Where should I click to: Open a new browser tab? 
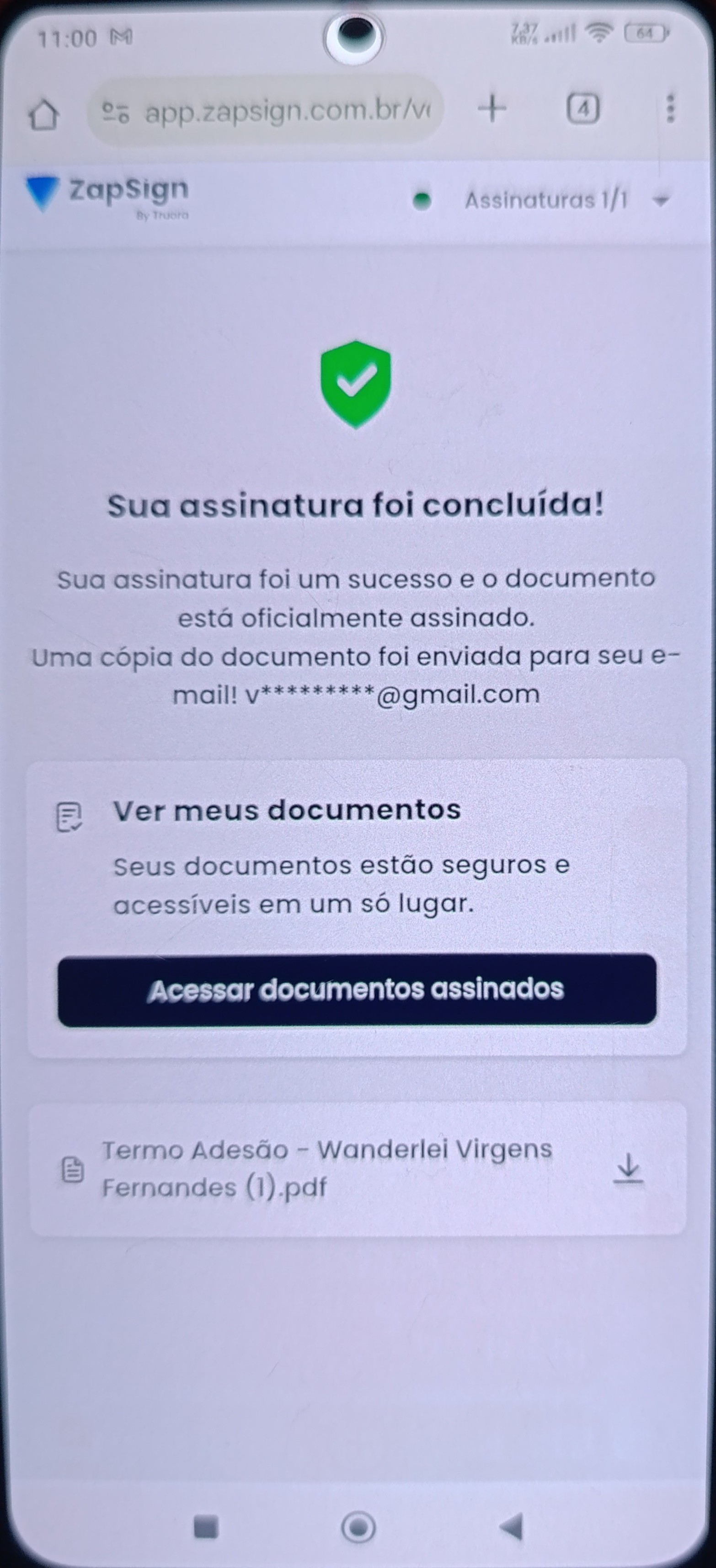coord(492,109)
